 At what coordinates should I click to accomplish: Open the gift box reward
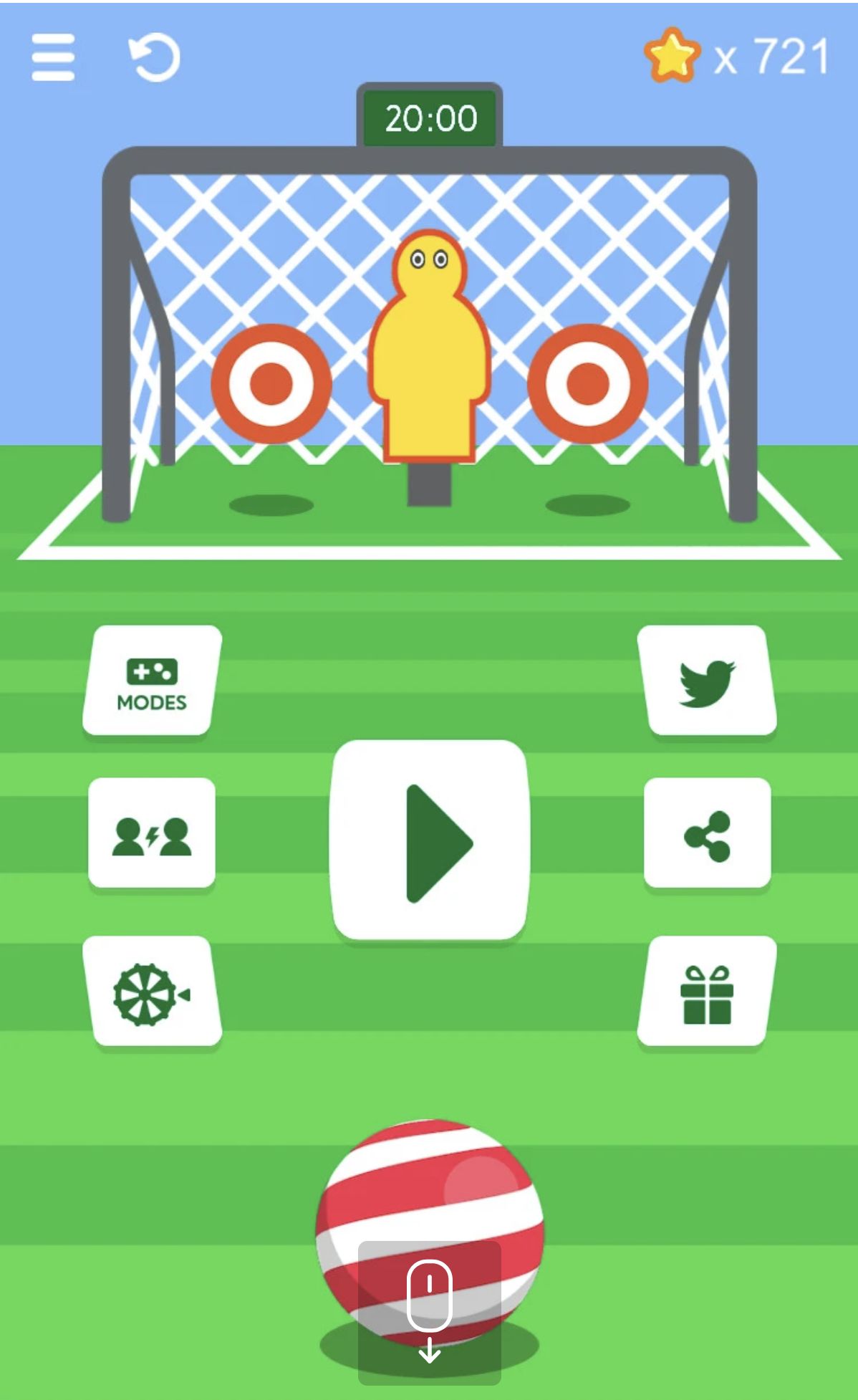tap(708, 992)
